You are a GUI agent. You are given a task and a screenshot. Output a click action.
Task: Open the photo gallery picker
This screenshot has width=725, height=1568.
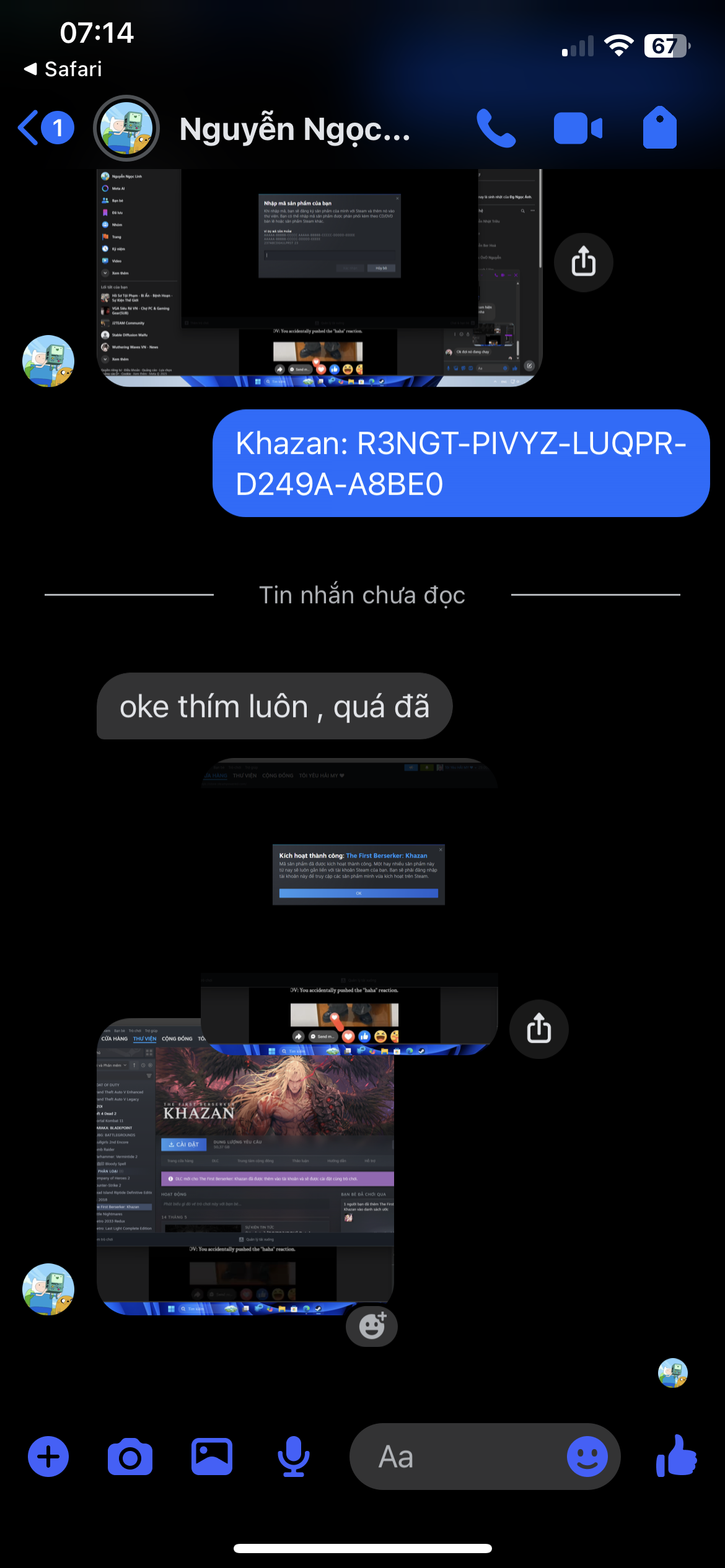pyautogui.click(x=212, y=1457)
